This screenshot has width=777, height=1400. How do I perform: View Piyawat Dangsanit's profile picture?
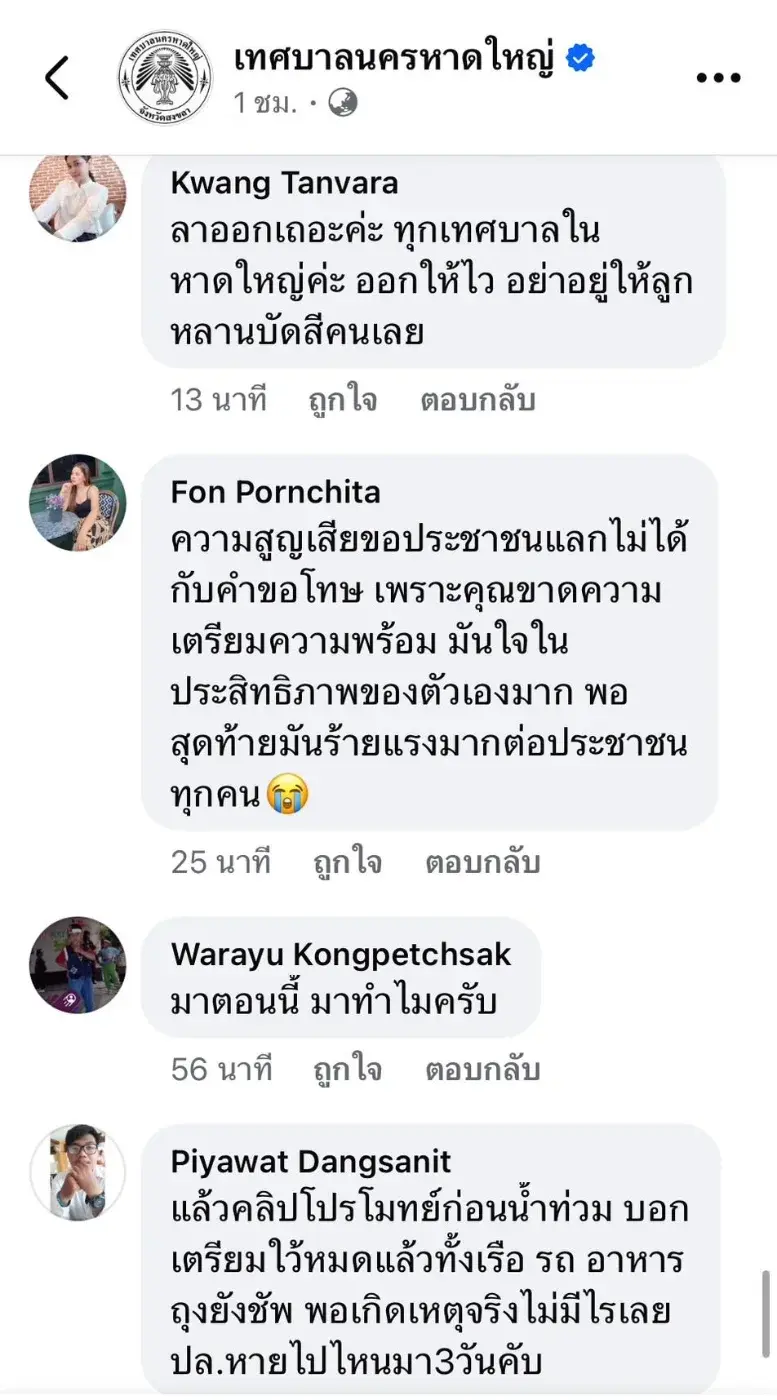point(78,1172)
